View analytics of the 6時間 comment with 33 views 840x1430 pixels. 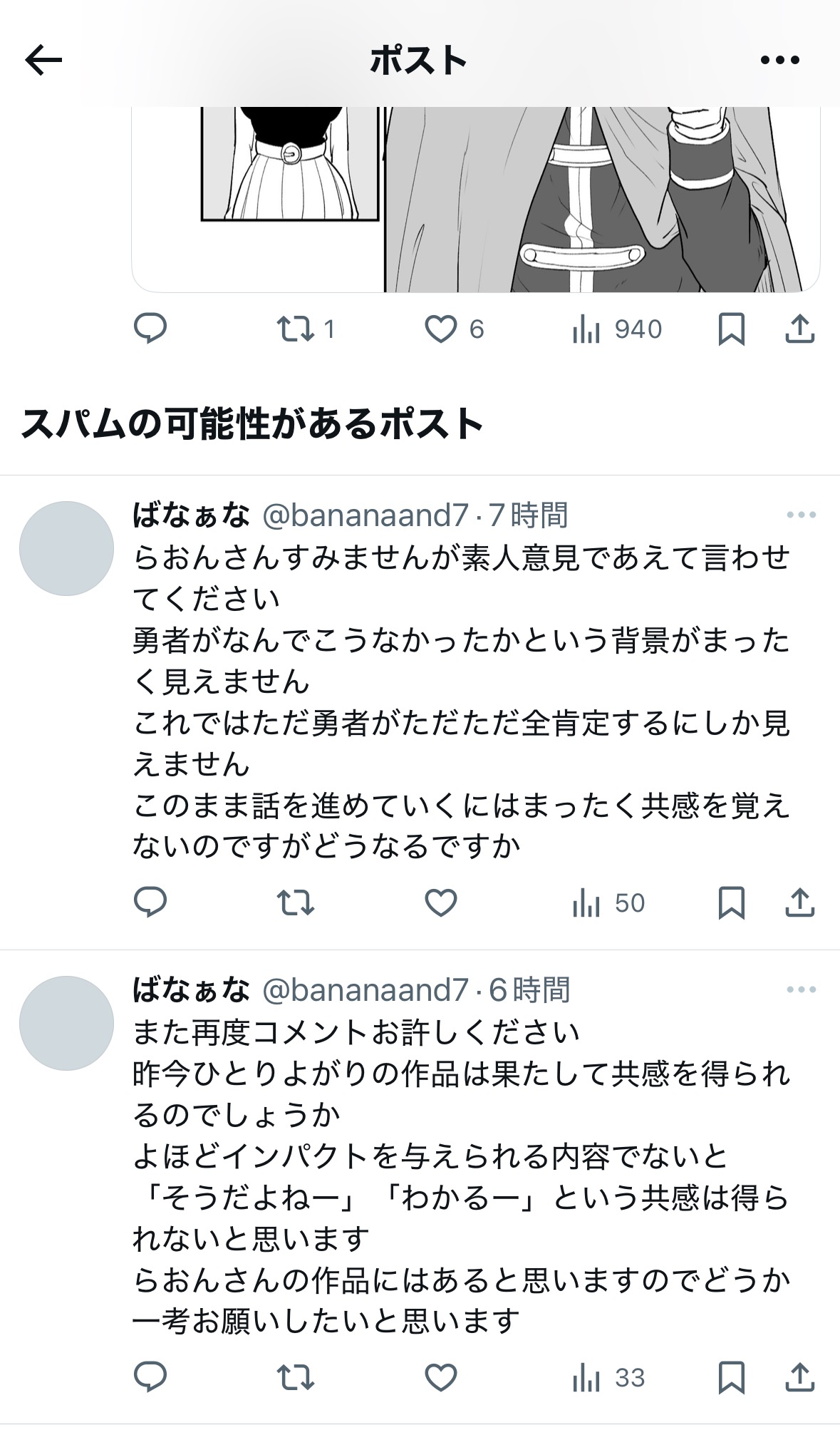click(608, 1377)
